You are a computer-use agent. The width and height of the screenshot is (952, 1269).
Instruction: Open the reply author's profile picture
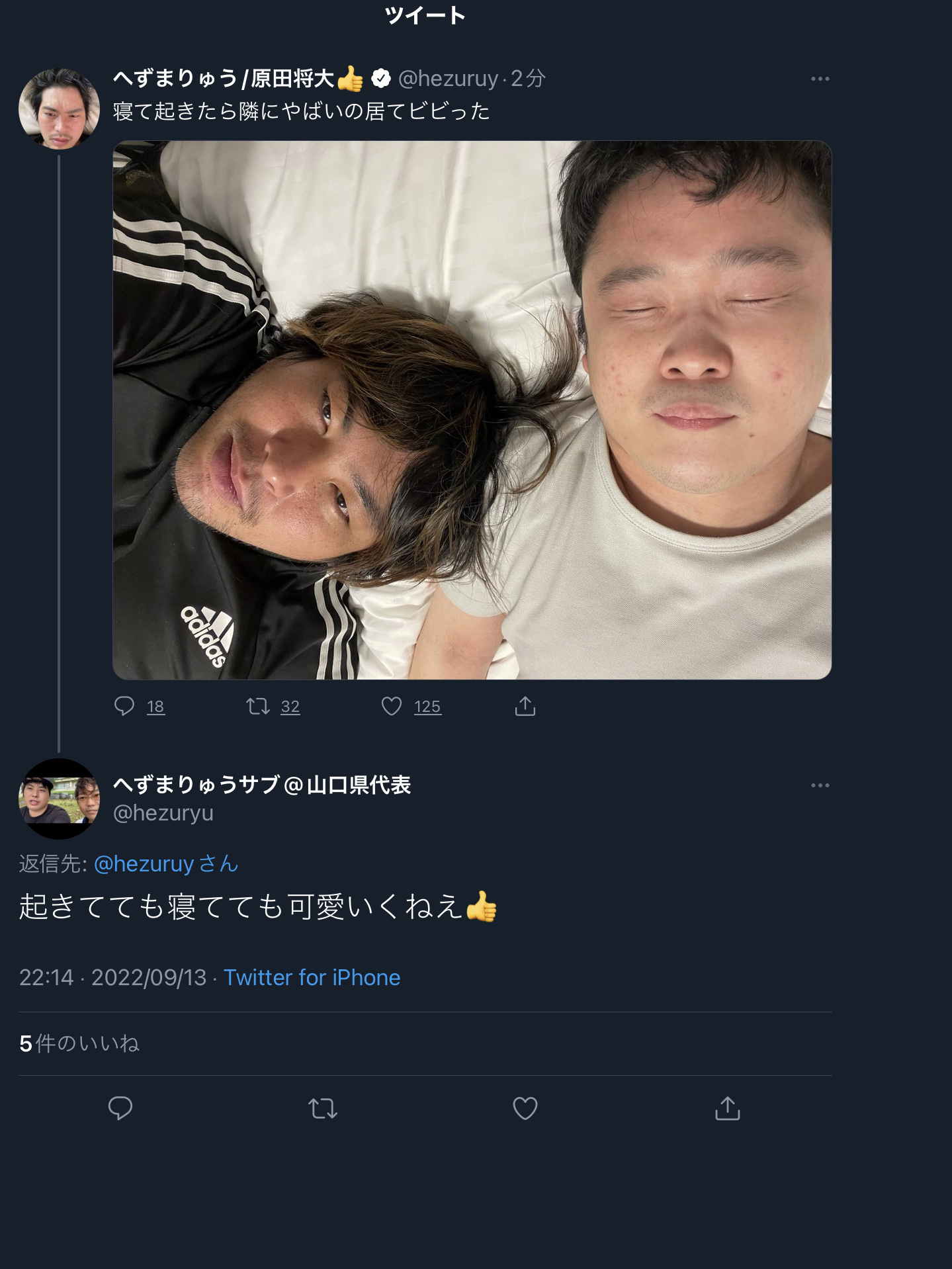[x=59, y=799]
